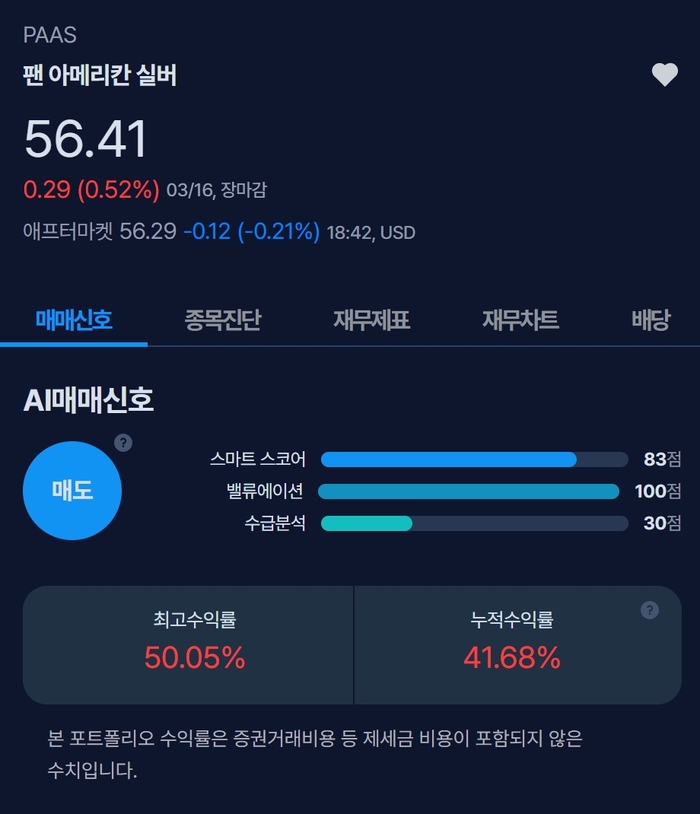Select the 재무차트 tab
The height and width of the screenshot is (814, 700).
(x=520, y=320)
